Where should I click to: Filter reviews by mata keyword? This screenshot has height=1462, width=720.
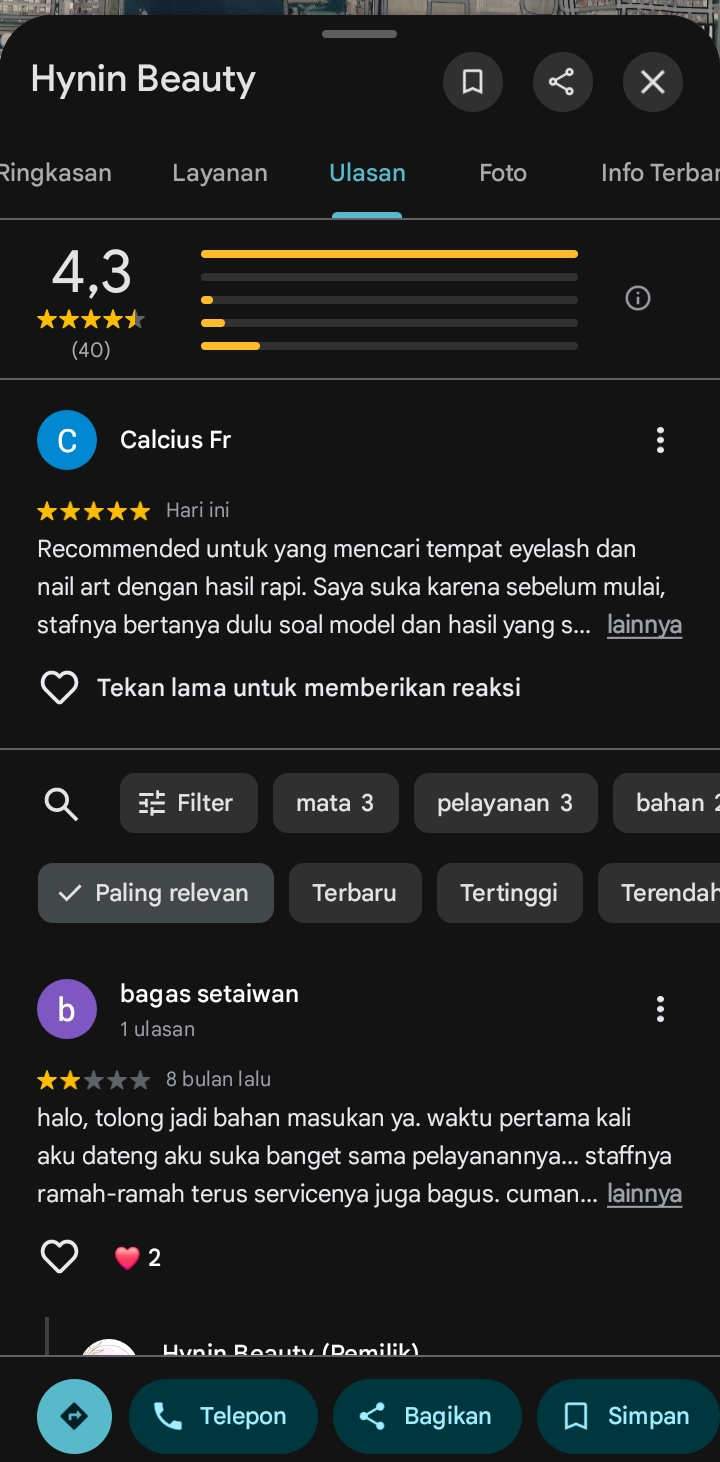[x=336, y=803]
